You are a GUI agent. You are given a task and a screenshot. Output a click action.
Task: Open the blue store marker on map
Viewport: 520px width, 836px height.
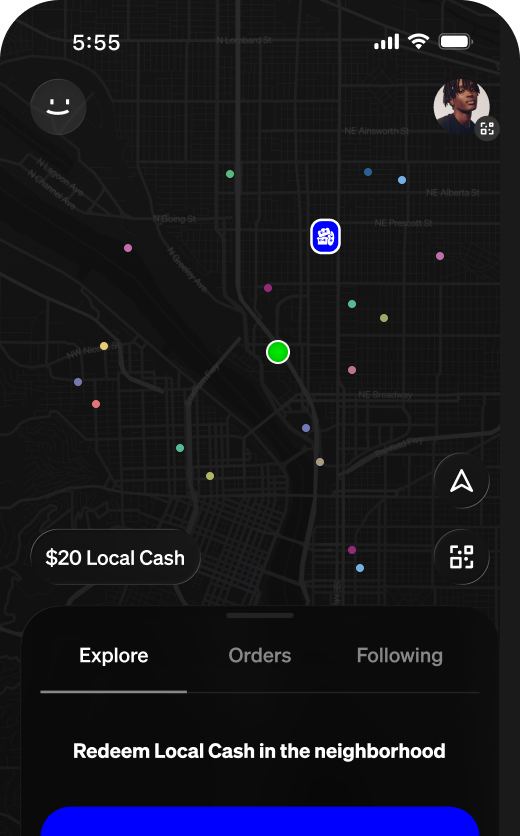click(325, 236)
